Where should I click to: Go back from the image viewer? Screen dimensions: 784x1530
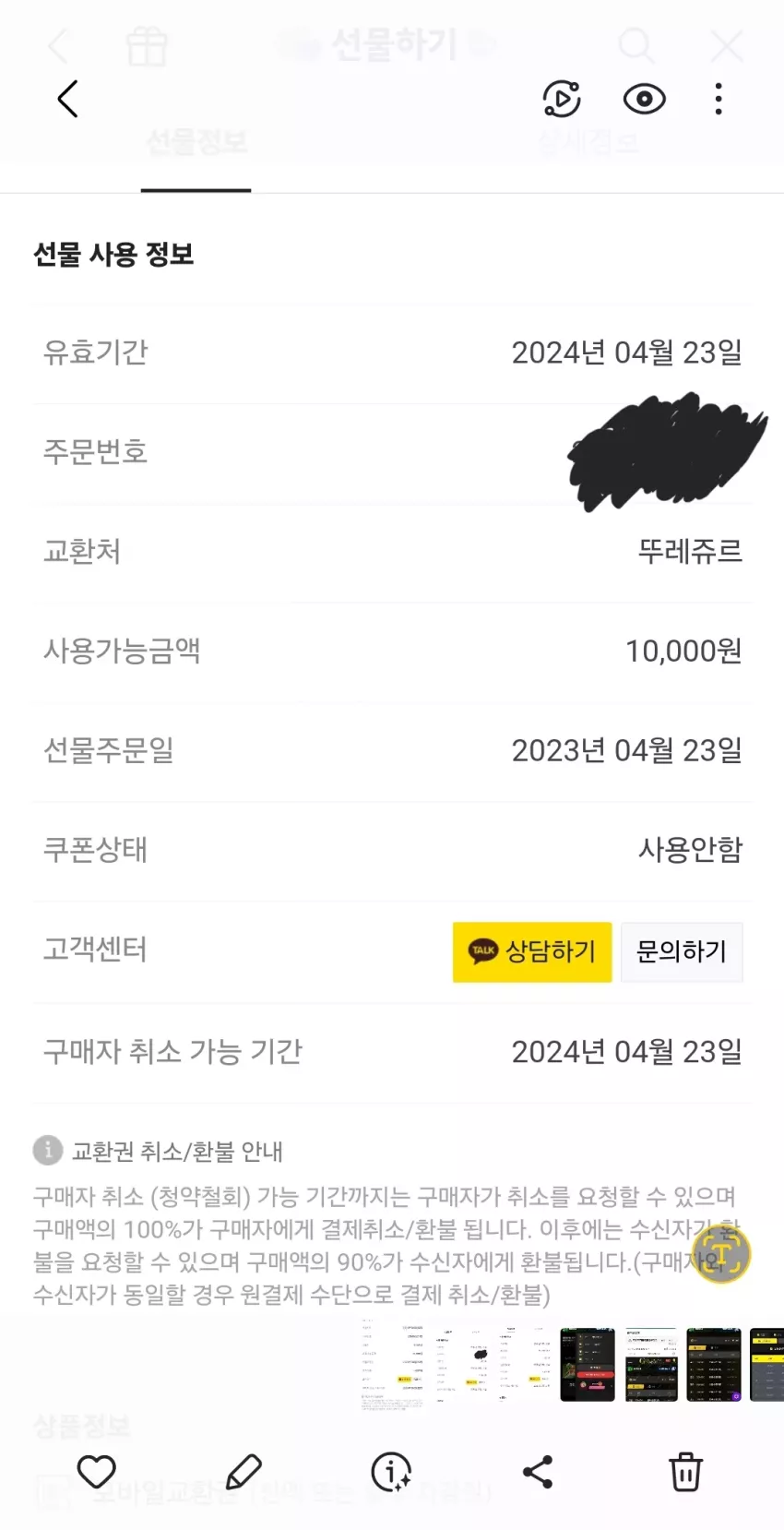click(x=67, y=99)
